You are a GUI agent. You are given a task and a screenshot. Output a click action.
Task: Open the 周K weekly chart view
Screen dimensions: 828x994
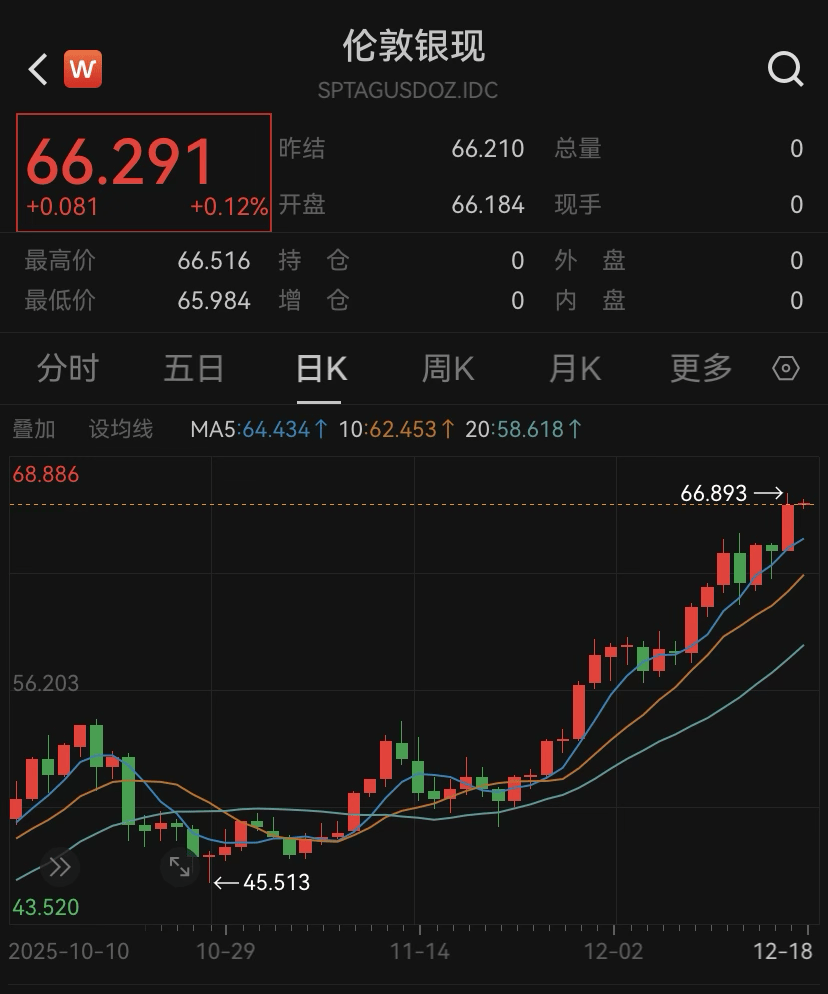(x=446, y=368)
